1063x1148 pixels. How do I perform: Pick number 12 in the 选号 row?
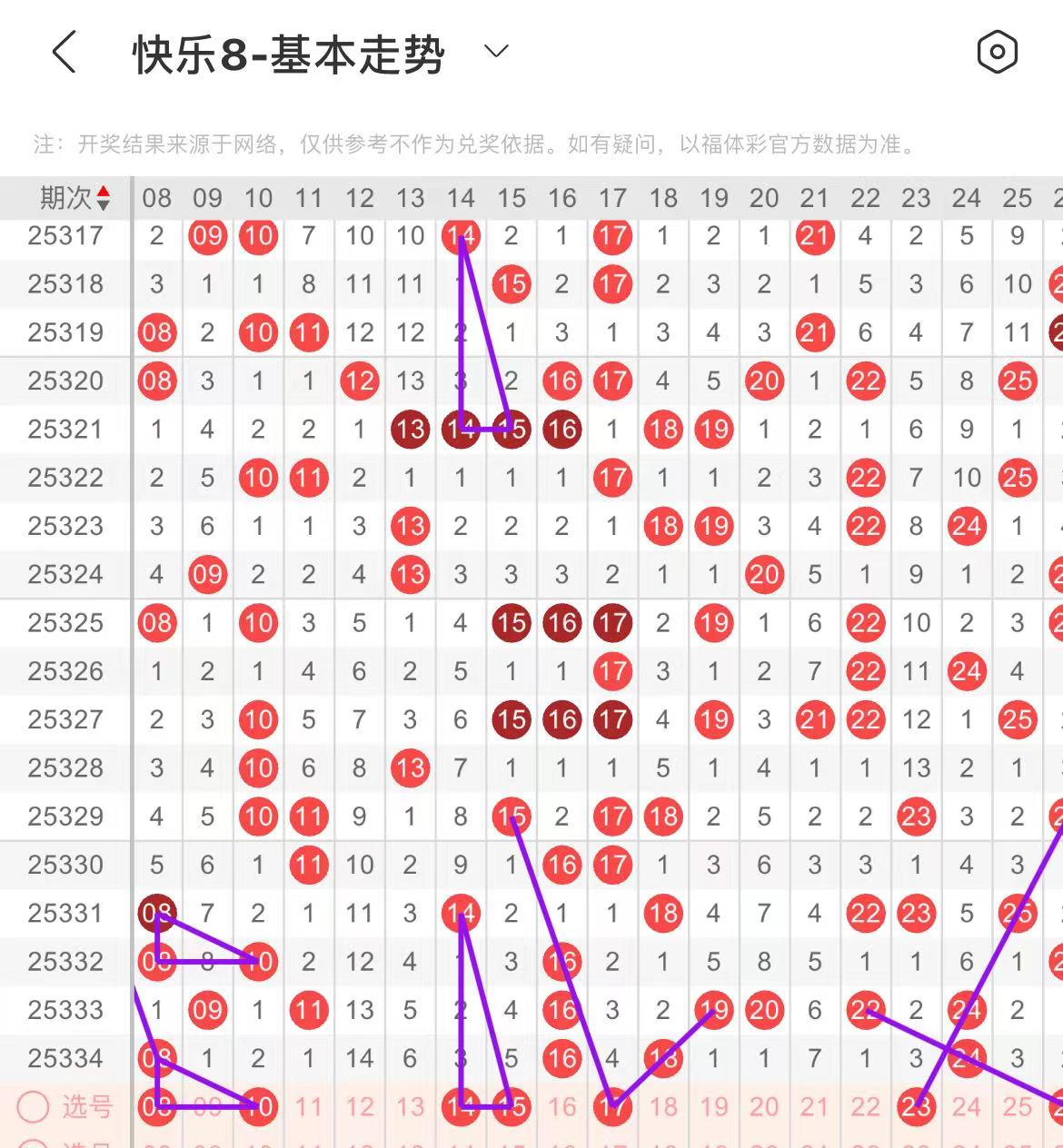pyautogui.click(x=360, y=1106)
